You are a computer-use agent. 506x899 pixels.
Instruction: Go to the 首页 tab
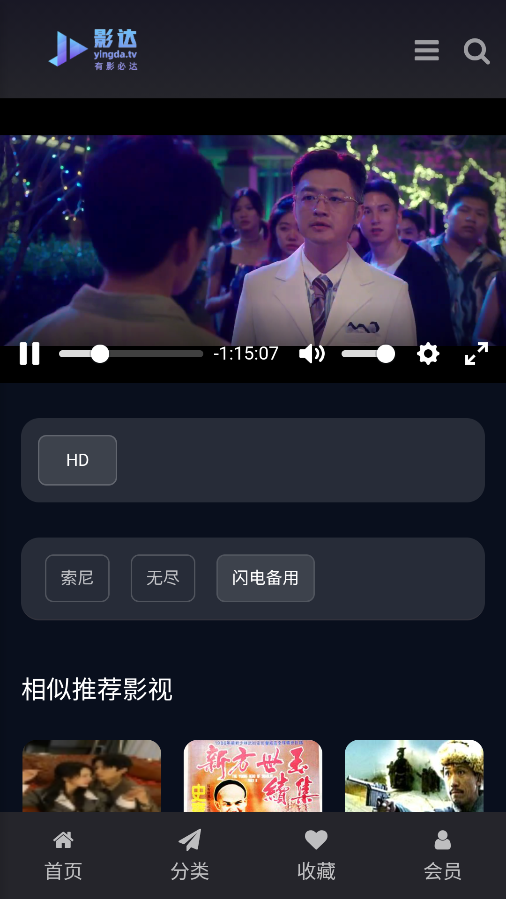tap(63, 855)
